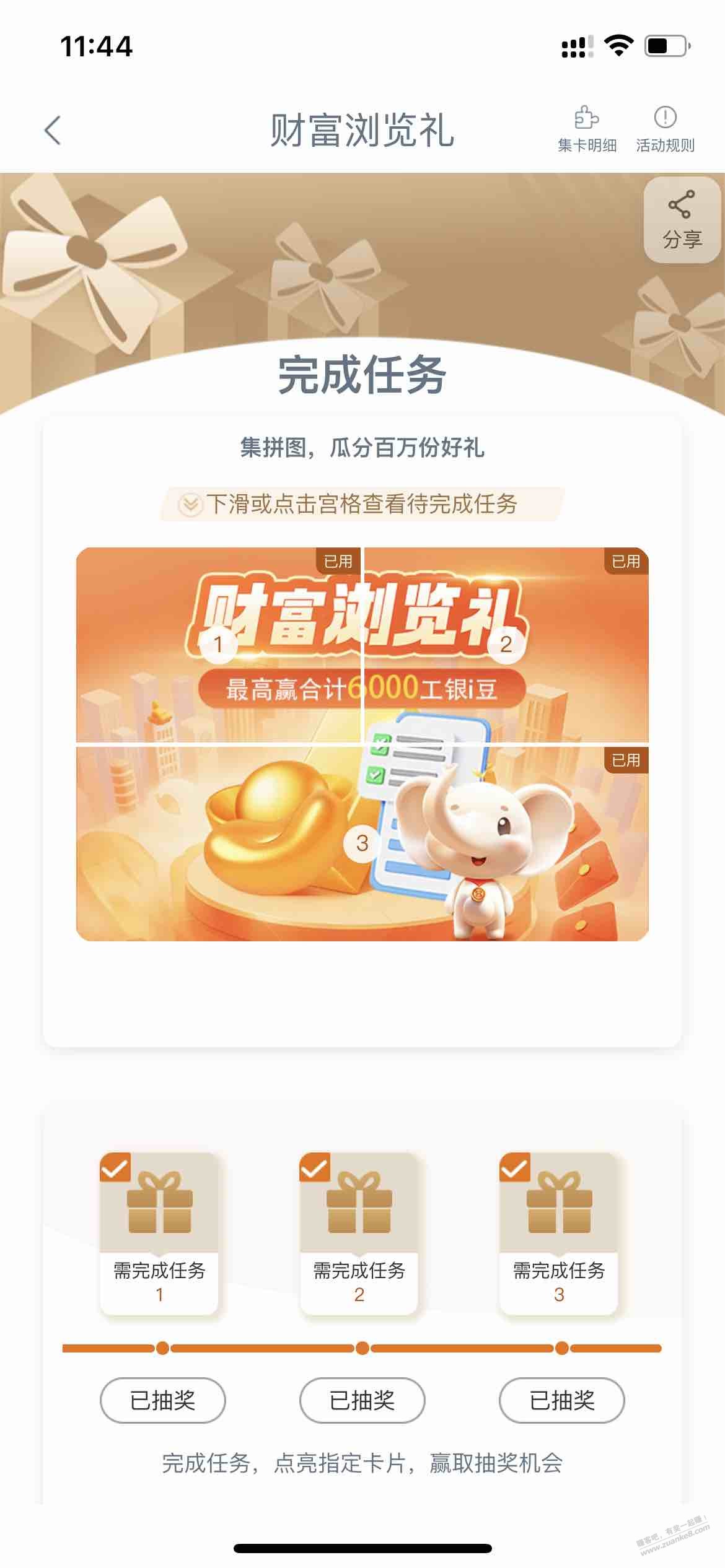Screen dimensions: 725x1568
Task: Open the gift box for 需完成任务 1
Action: [x=159, y=1203]
